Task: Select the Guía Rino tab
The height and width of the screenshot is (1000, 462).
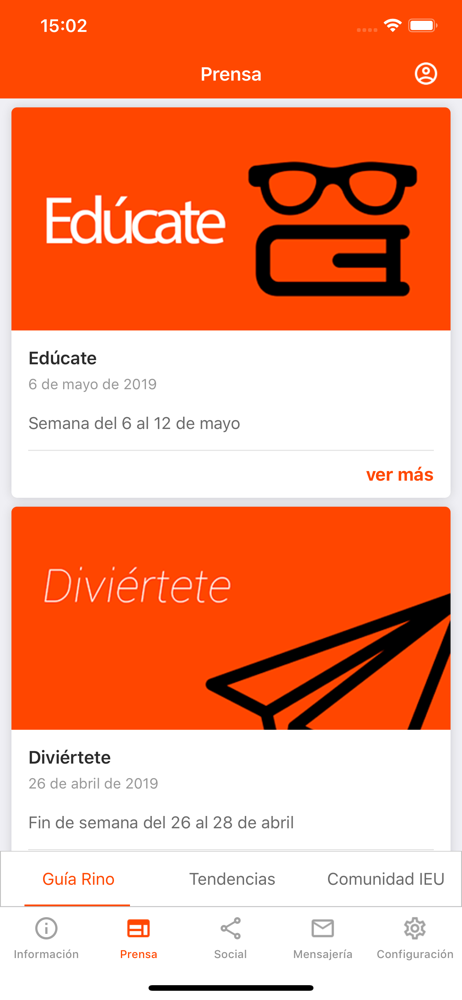Action: (78, 879)
